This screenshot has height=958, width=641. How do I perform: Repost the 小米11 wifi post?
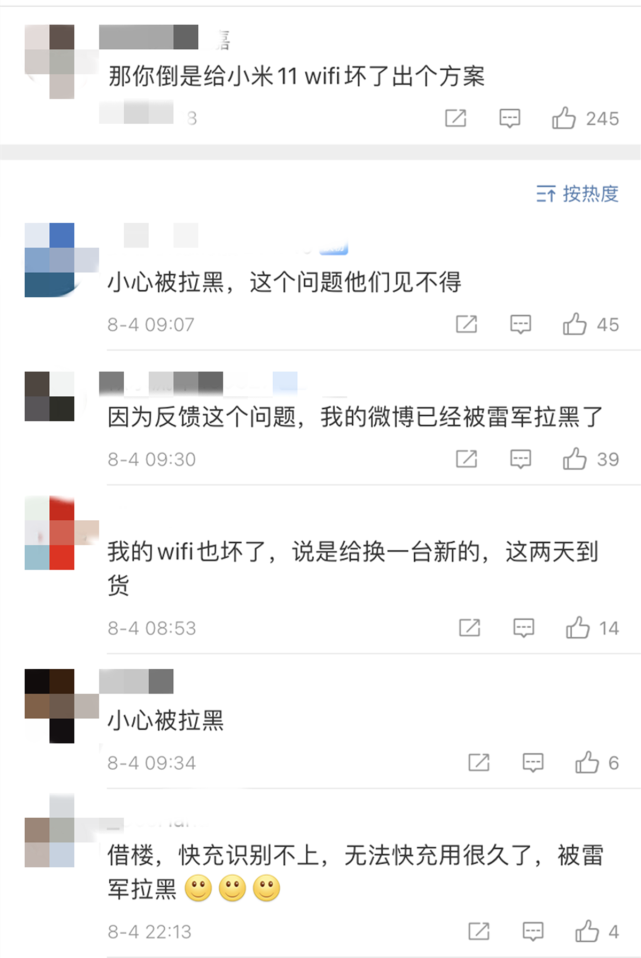455,118
